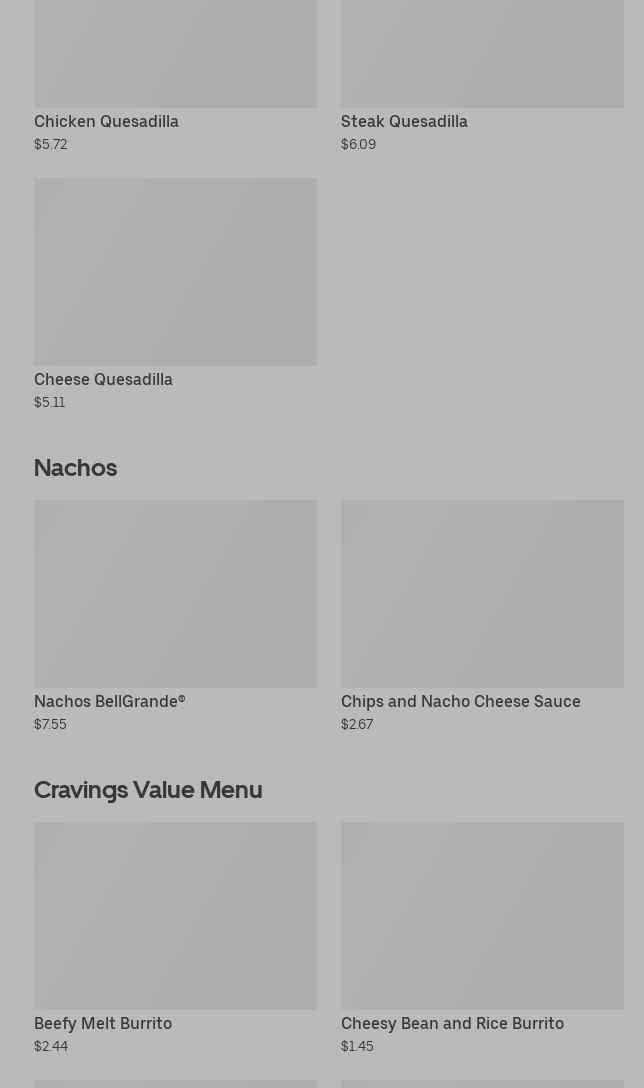Screen dimensions: 644x1088
Task: Open the Beefy Melt Burrito item
Action: (x=176, y=938)
